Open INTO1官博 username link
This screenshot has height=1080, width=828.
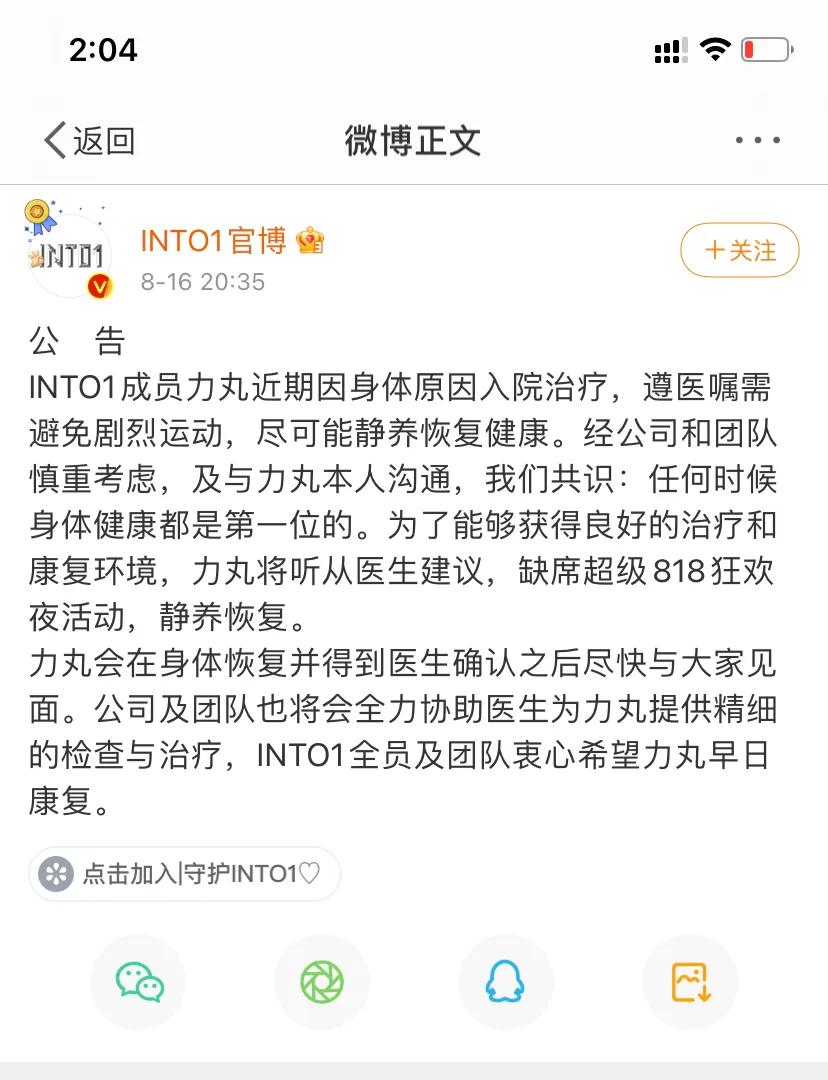click(213, 241)
